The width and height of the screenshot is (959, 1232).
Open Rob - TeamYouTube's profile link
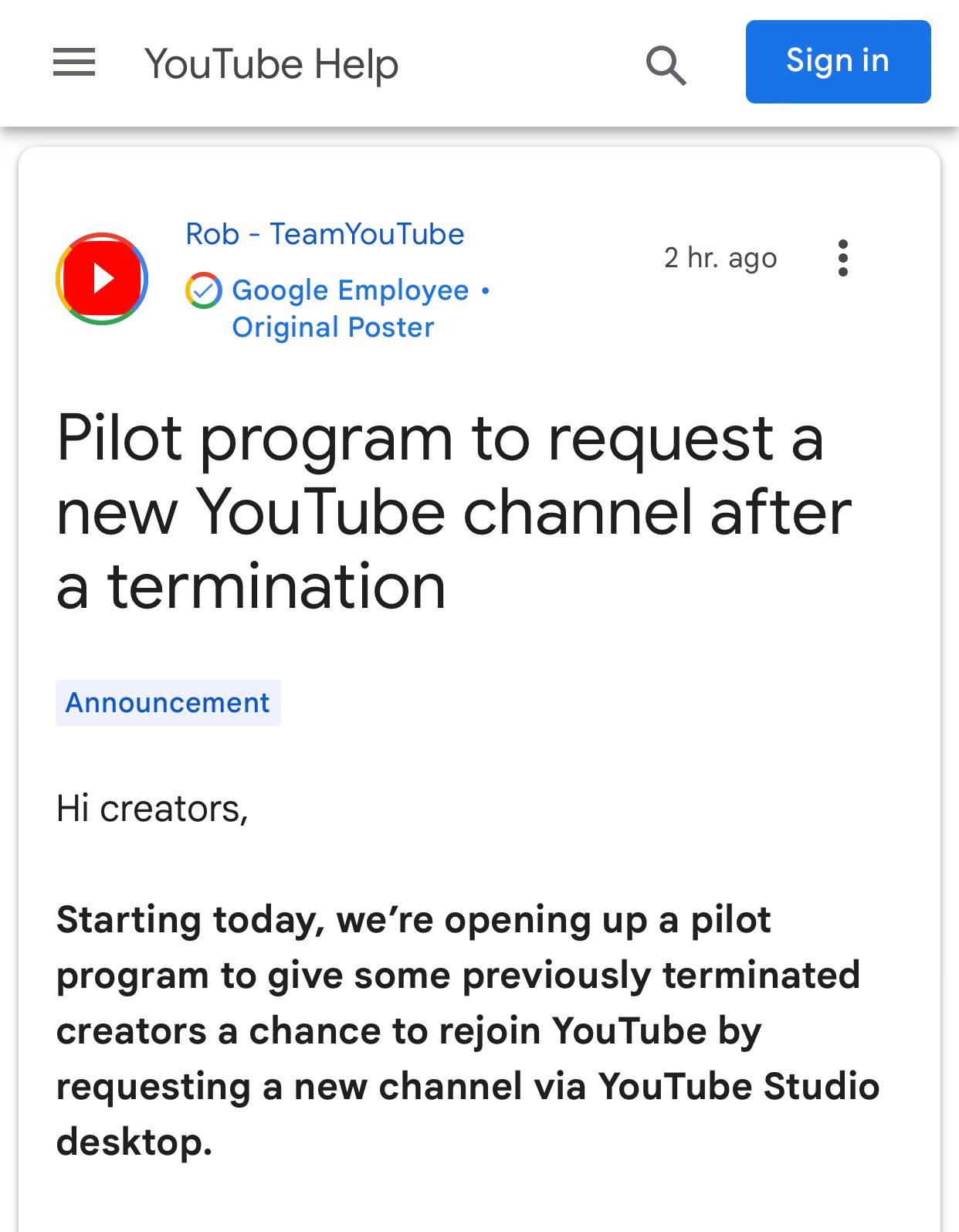(x=325, y=233)
